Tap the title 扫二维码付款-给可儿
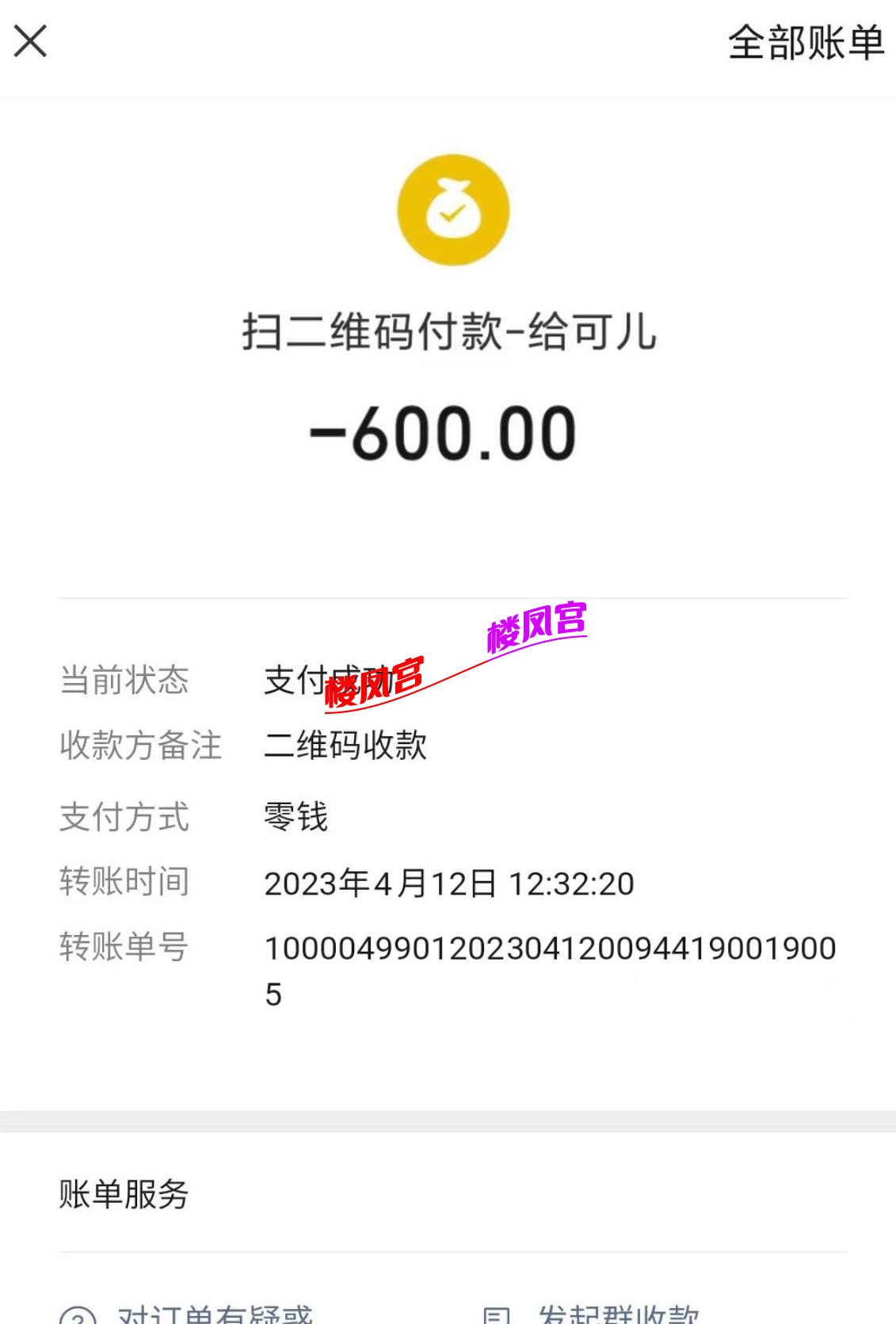 tap(452, 334)
